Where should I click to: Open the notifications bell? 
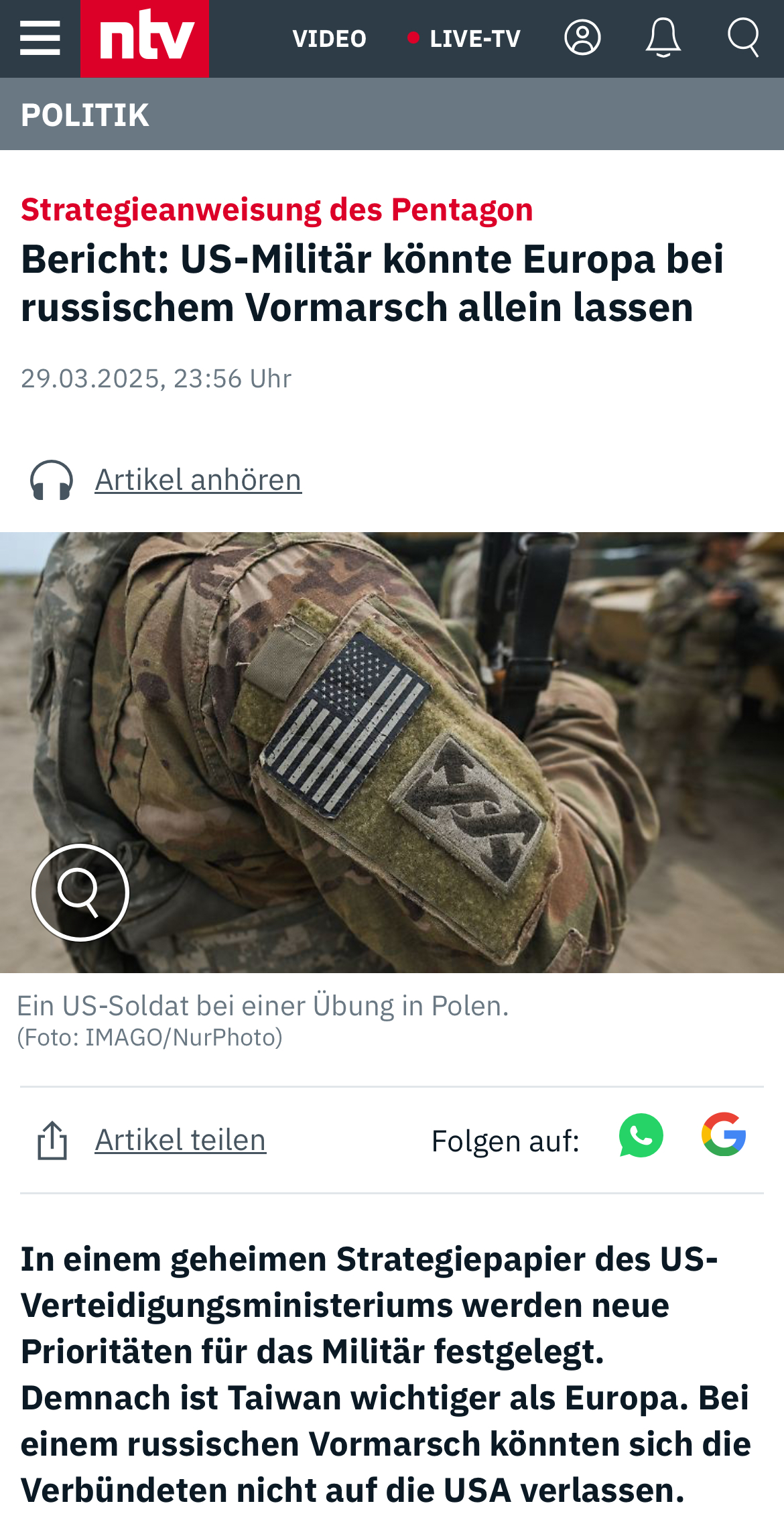(663, 38)
